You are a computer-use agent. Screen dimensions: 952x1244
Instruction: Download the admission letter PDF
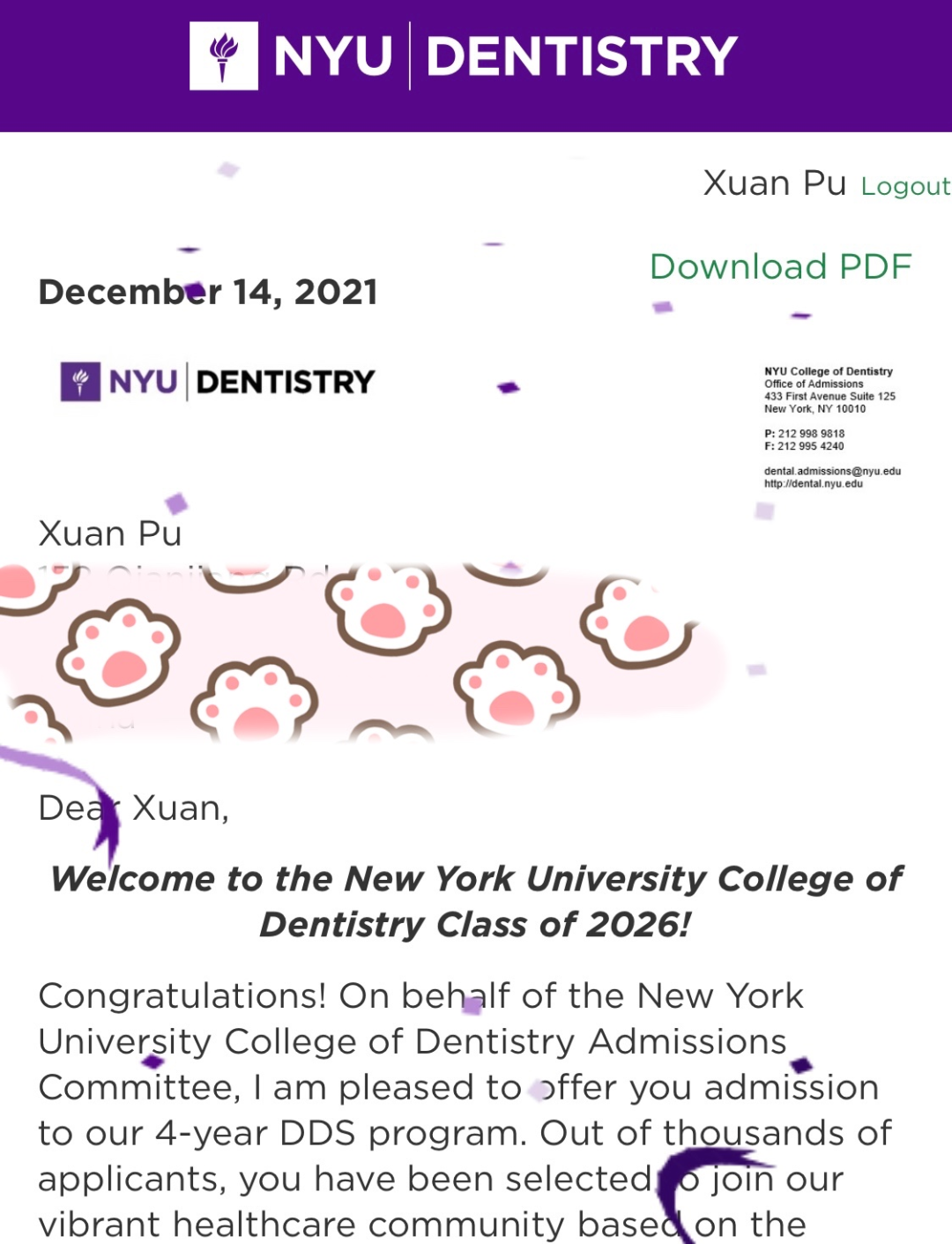click(x=780, y=266)
